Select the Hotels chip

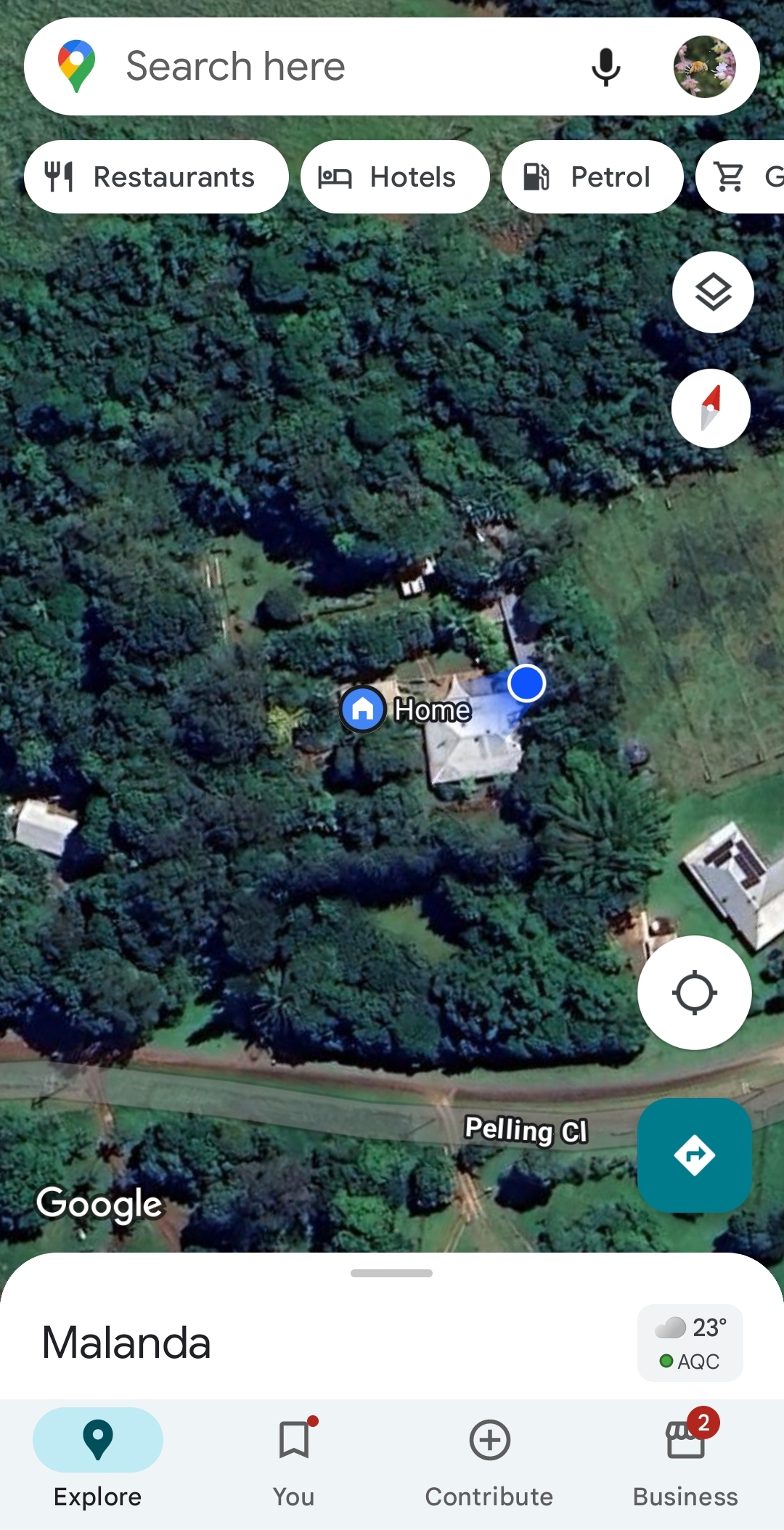395,177
